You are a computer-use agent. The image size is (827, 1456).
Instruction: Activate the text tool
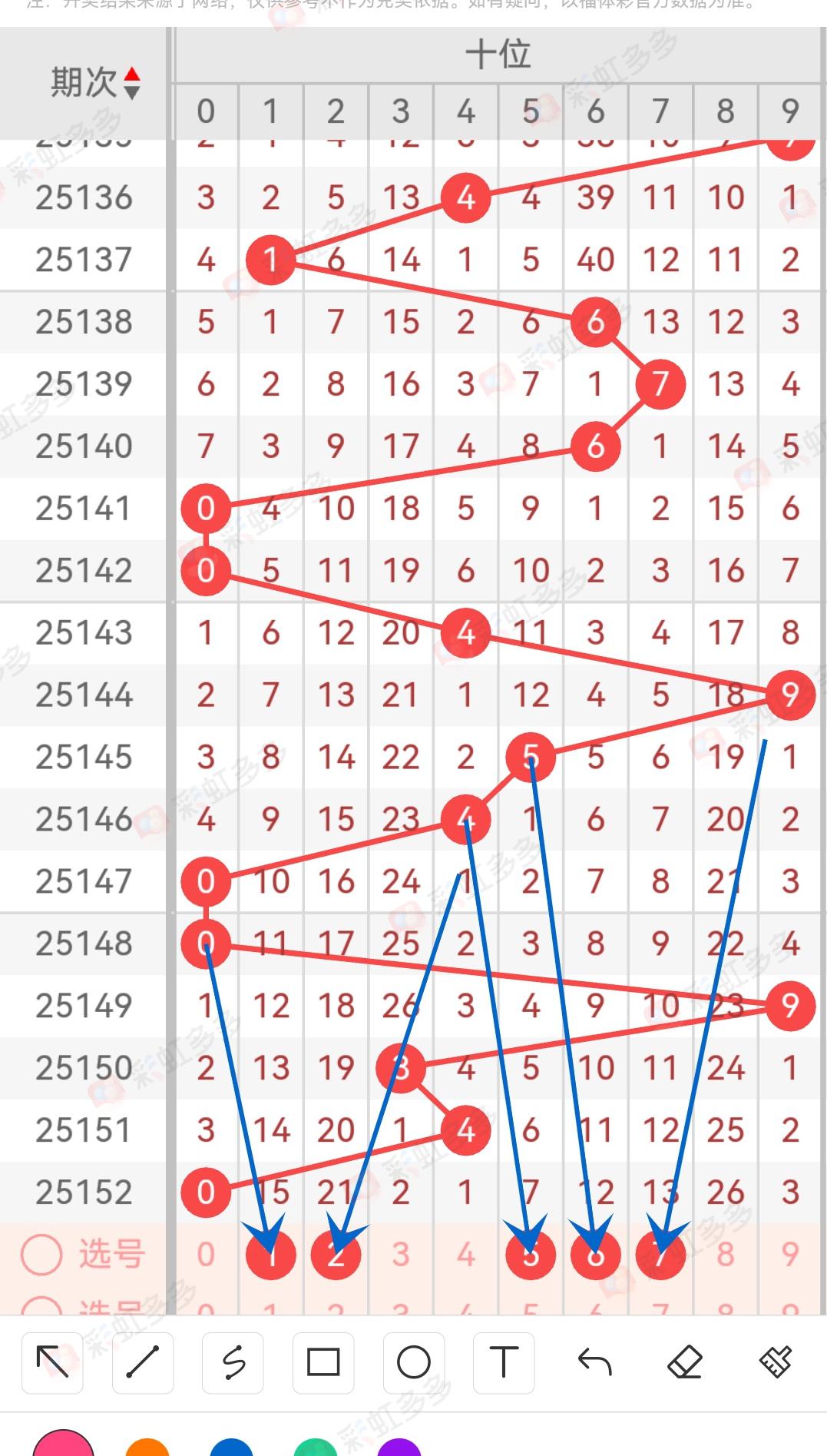(504, 1363)
